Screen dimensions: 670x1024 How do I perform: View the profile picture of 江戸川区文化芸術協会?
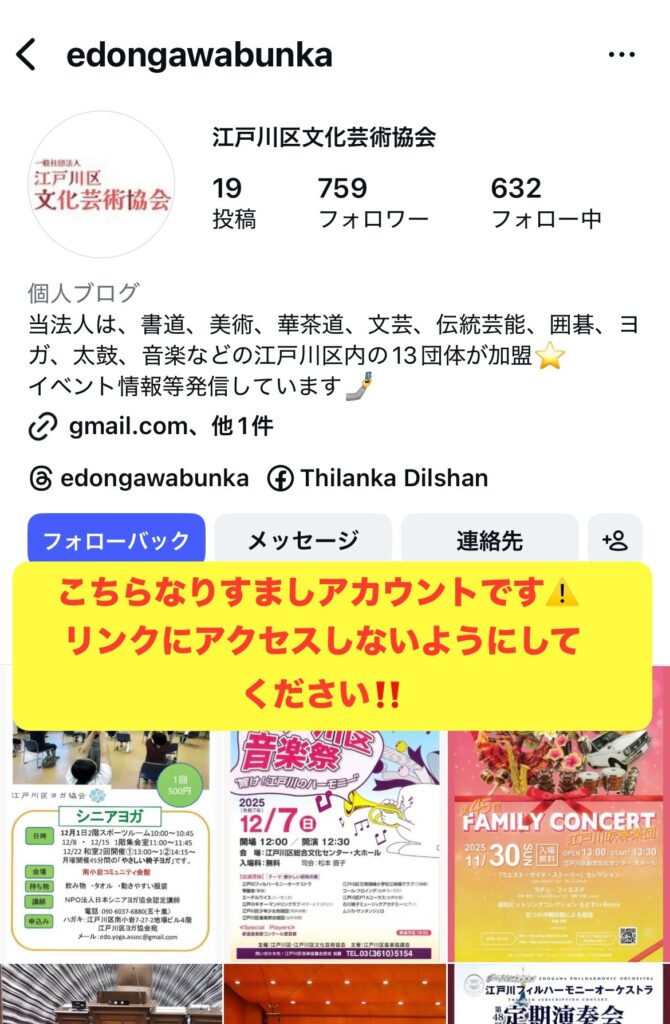[100, 185]
